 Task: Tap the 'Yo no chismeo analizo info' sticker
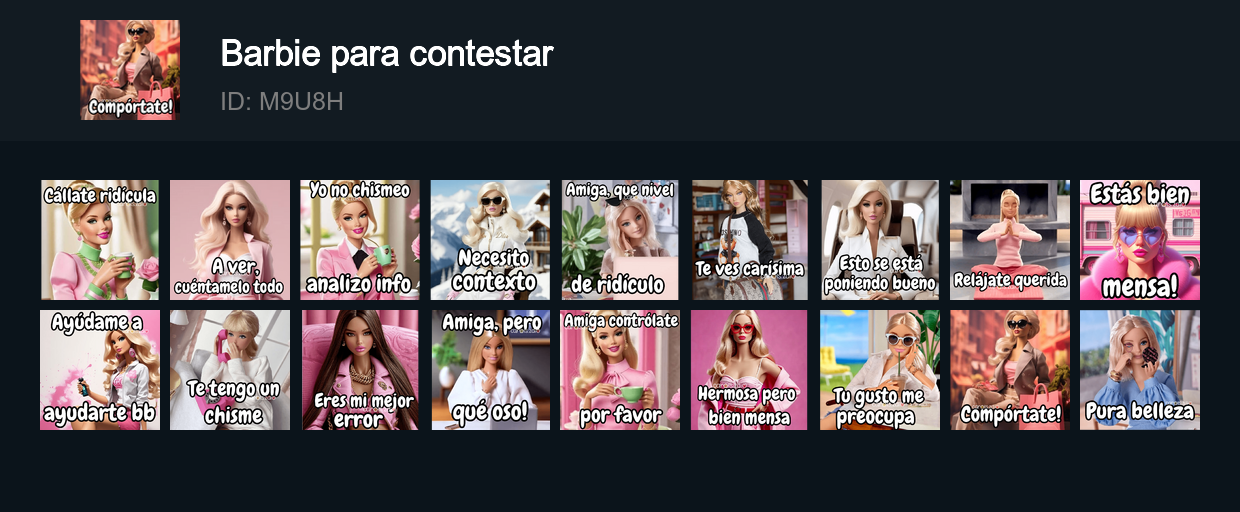click(360, 240)
